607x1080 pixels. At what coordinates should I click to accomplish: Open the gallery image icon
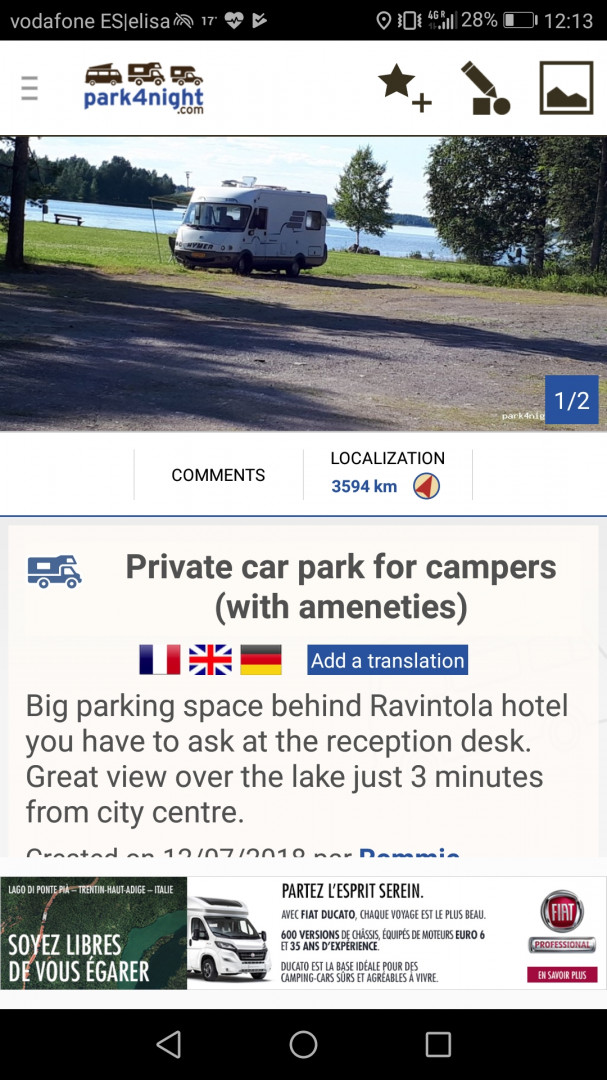pos(566,88)
